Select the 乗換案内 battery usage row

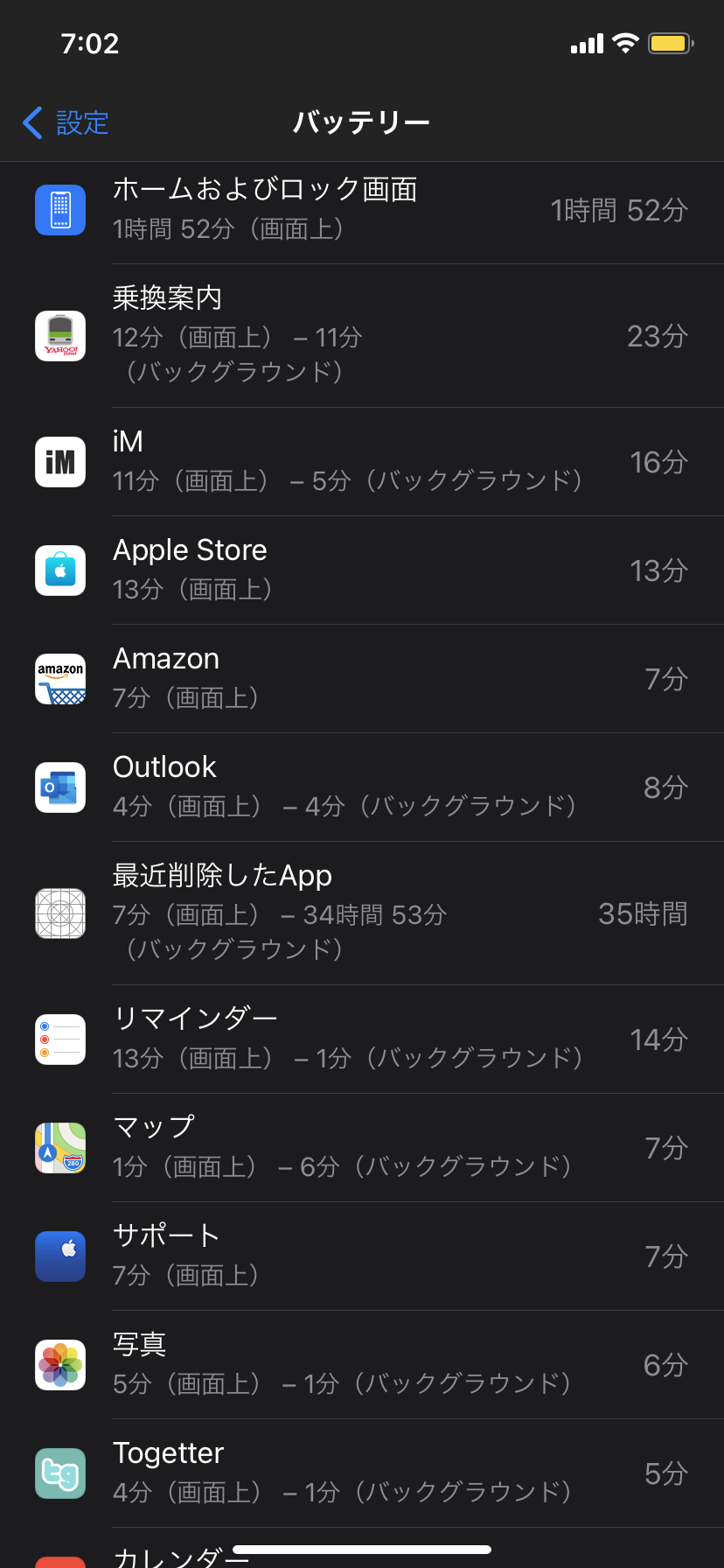(362, 336)
